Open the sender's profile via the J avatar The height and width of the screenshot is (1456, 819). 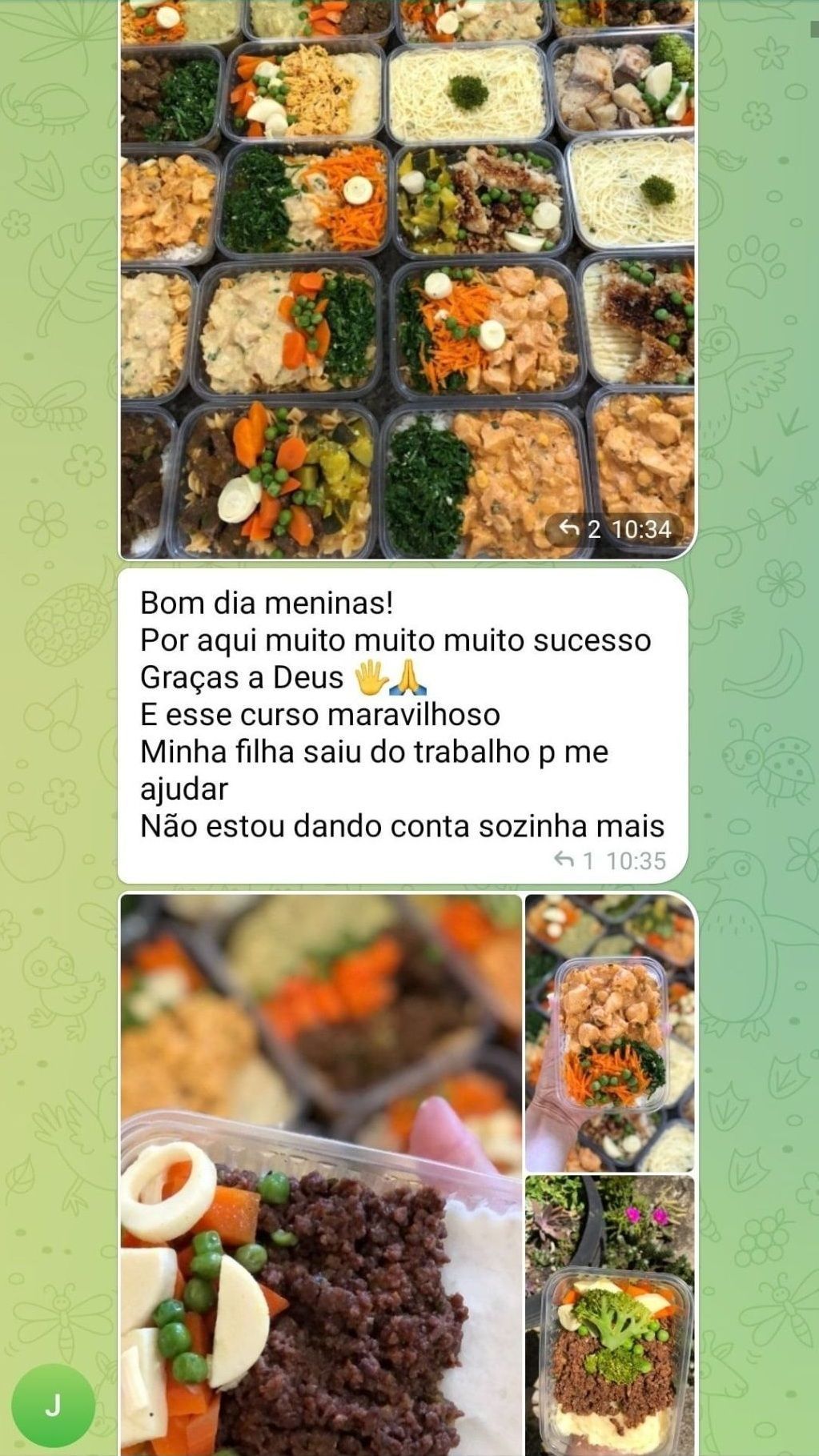coord(53,1406)
